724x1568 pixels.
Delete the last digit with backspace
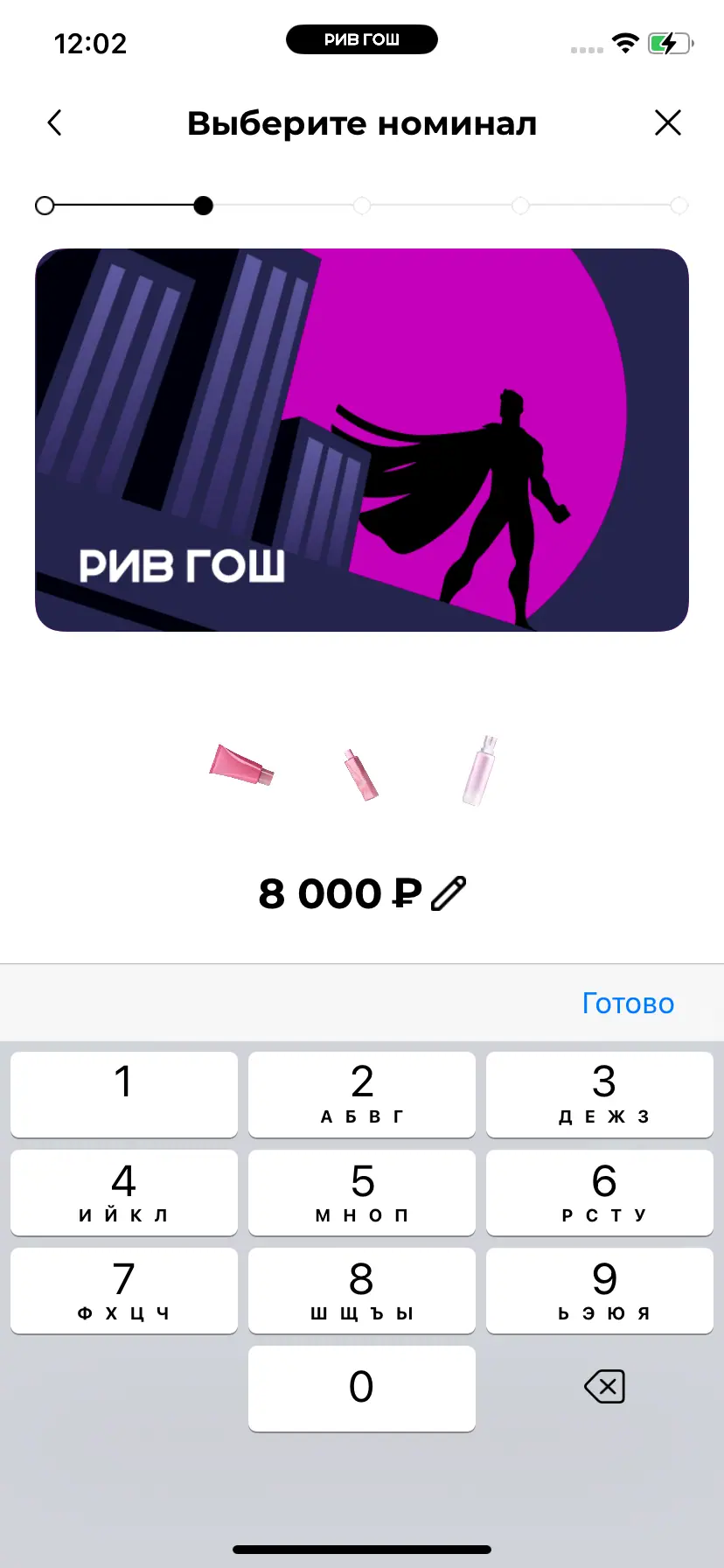[603, 1387]
